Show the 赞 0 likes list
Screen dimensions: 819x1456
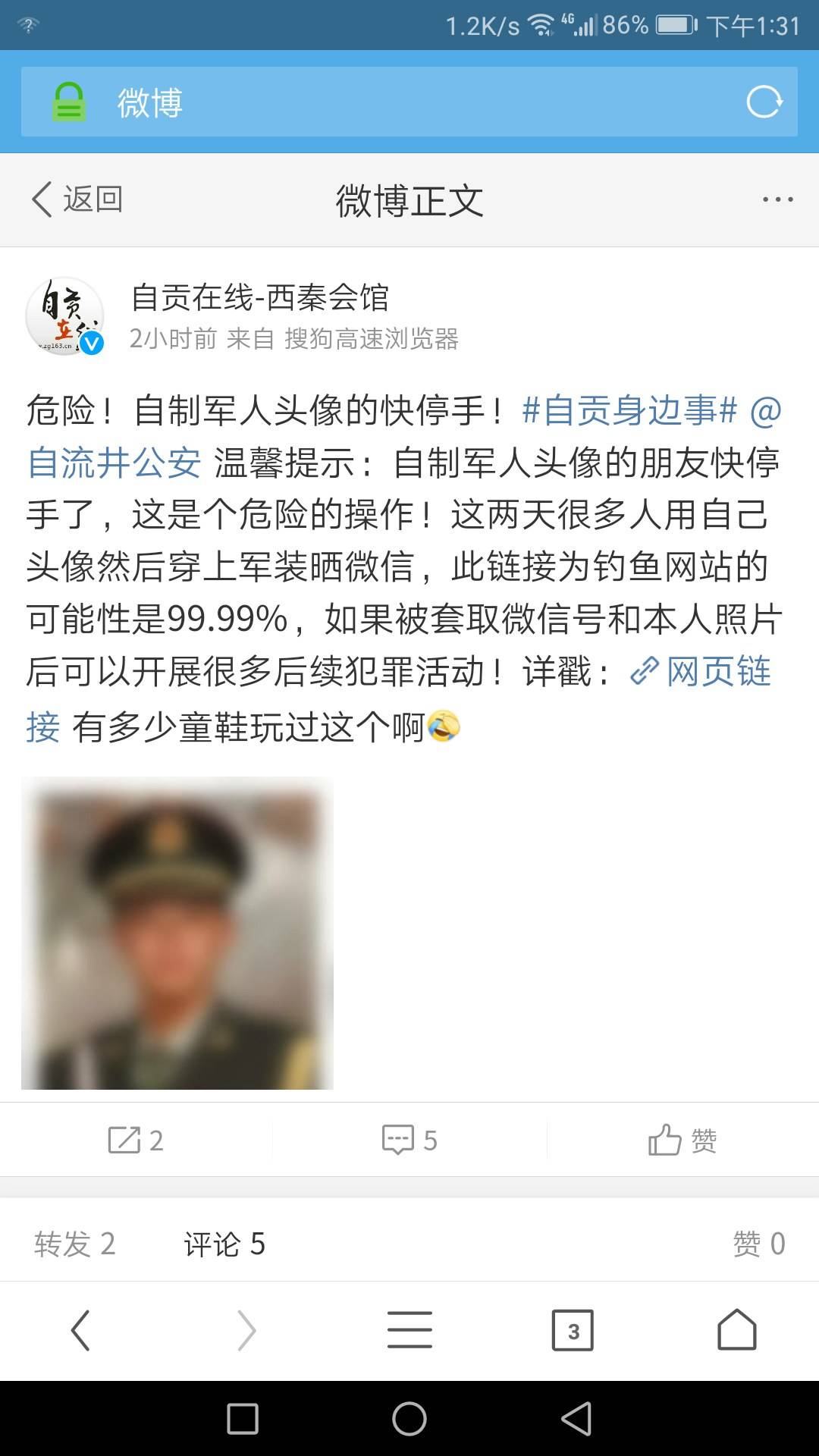pyautogui.click(x=758, y=1244)
